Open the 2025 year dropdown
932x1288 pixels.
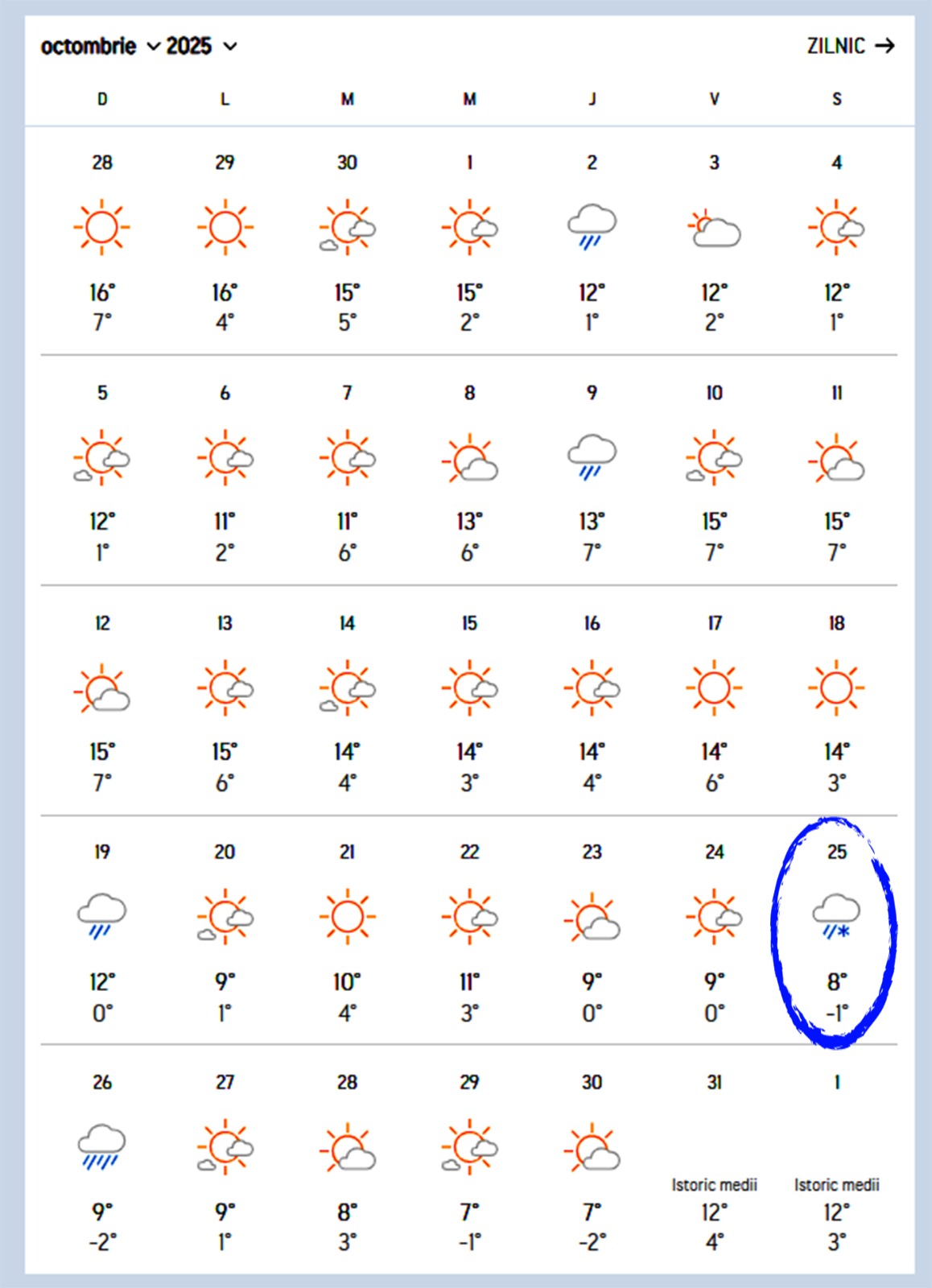pos(201,46)
